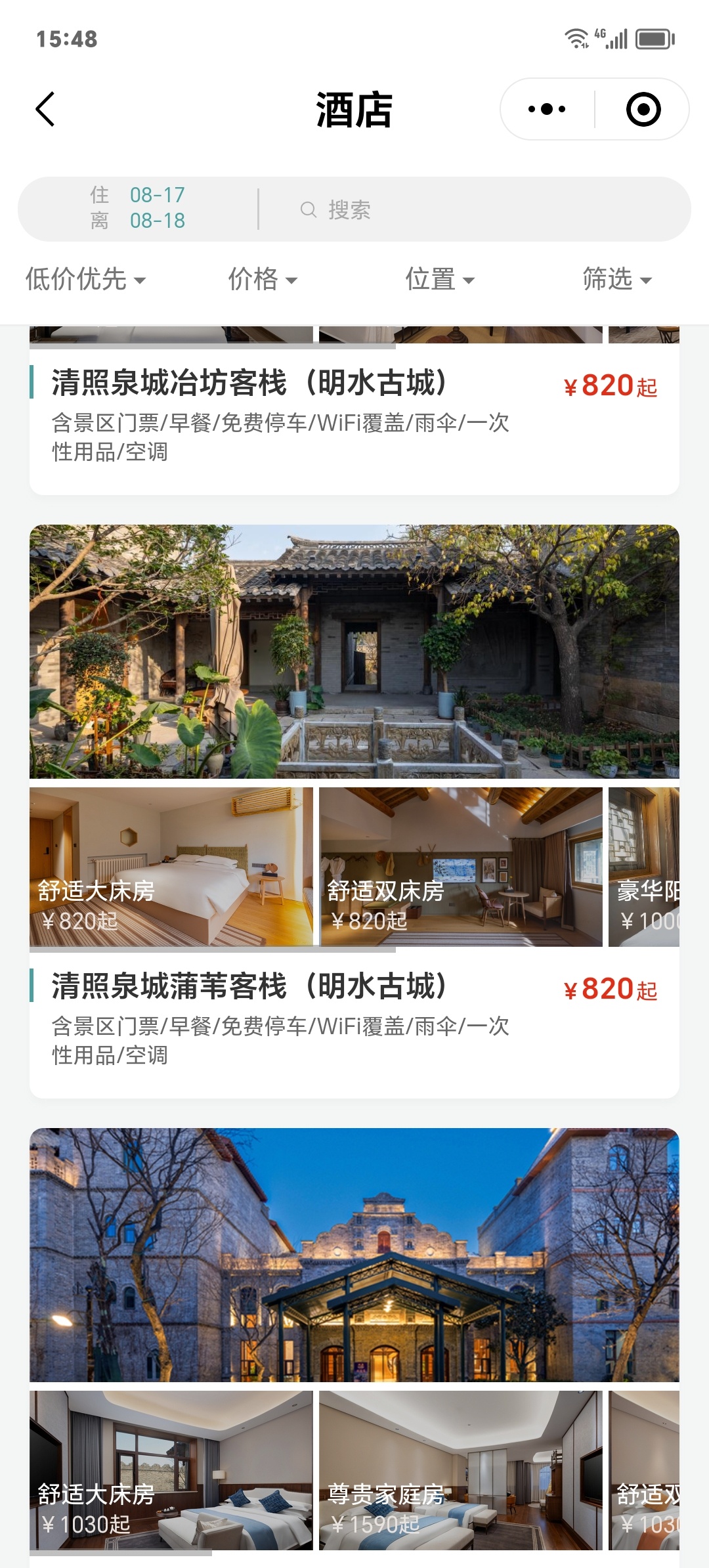Image resolution: width=709 pixels, height=1568 pixels.
Task: Open the night-view building hotel photo
Action: tap(354, 1255)
